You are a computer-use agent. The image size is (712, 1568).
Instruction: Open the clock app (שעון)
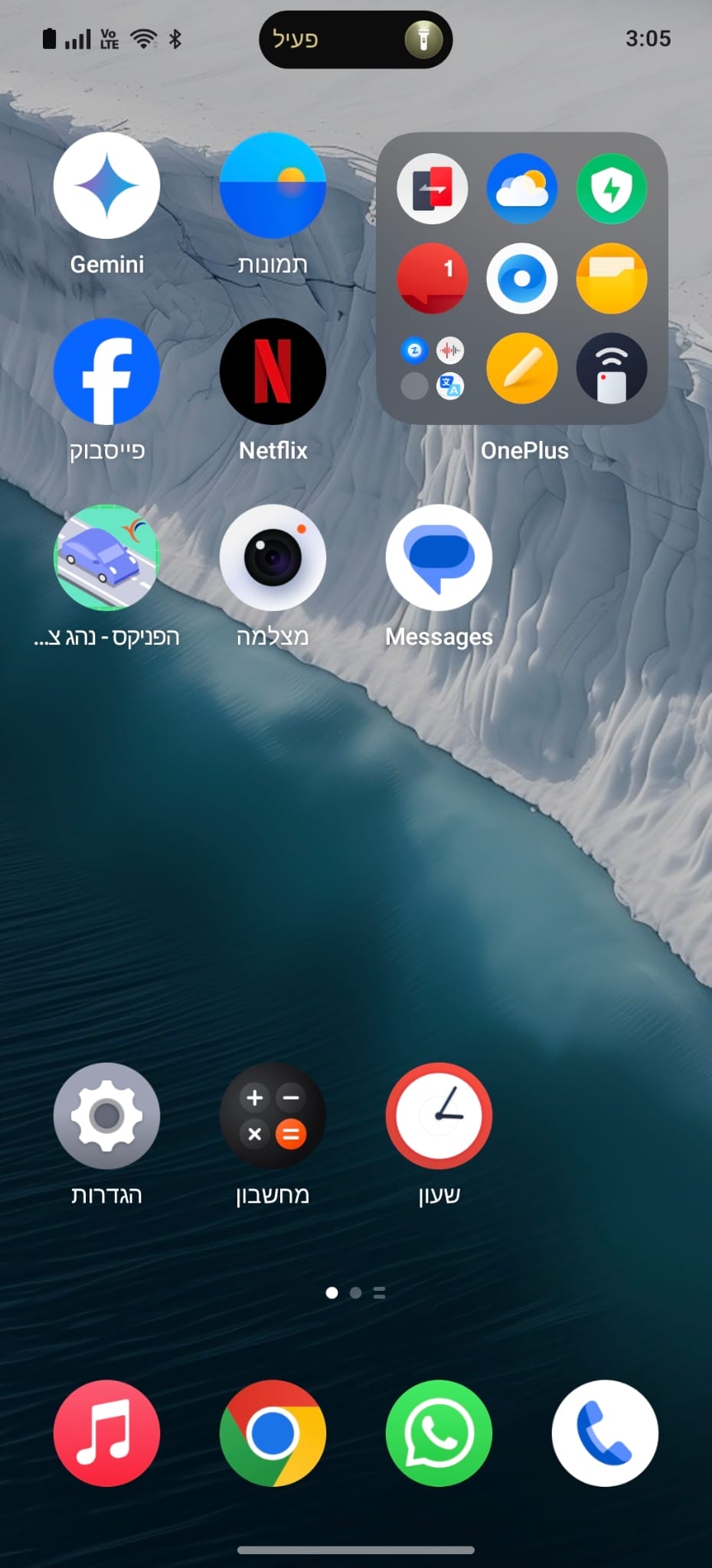point(439,1116)
